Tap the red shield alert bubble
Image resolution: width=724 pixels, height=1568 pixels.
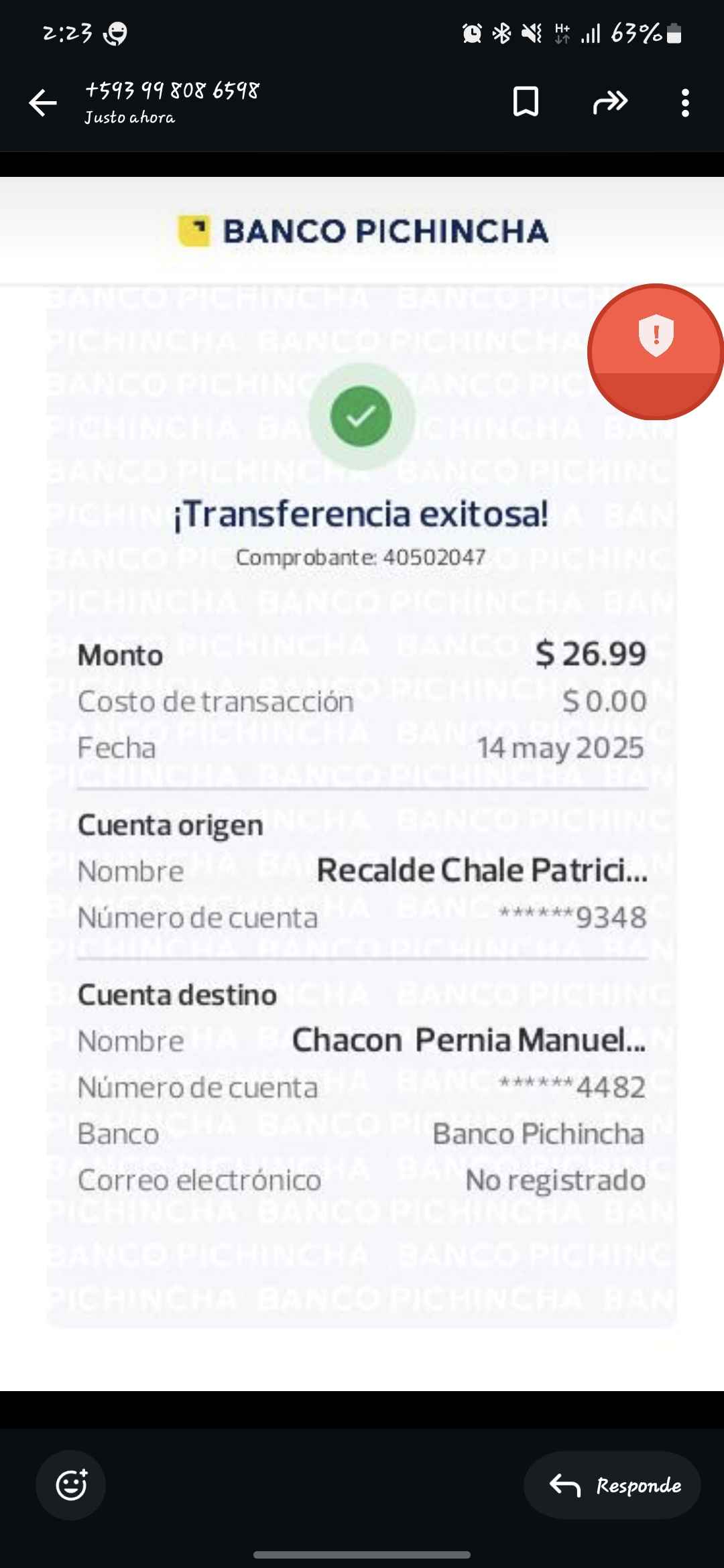[655, 352]
